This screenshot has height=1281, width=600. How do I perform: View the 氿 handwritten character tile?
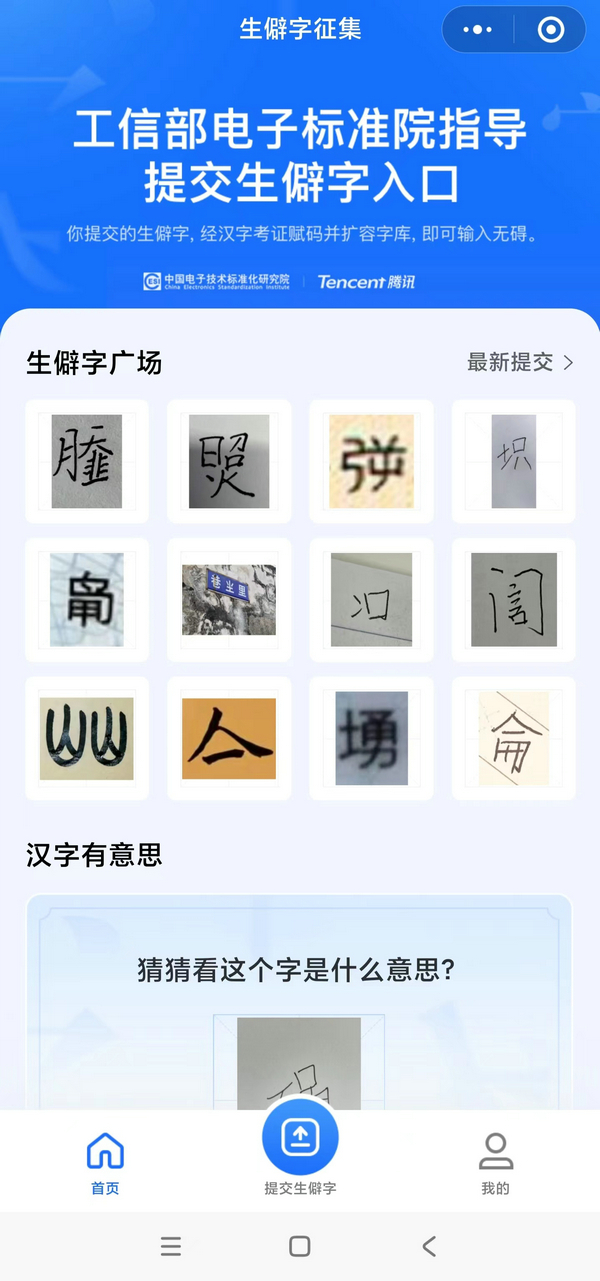pos(371,600)
